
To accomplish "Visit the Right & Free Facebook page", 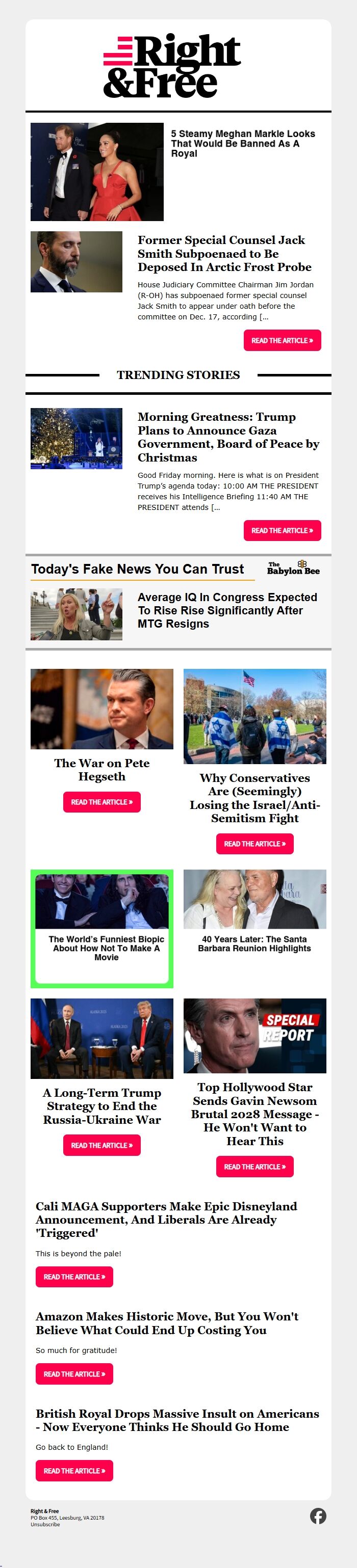I will (318, 1516).
